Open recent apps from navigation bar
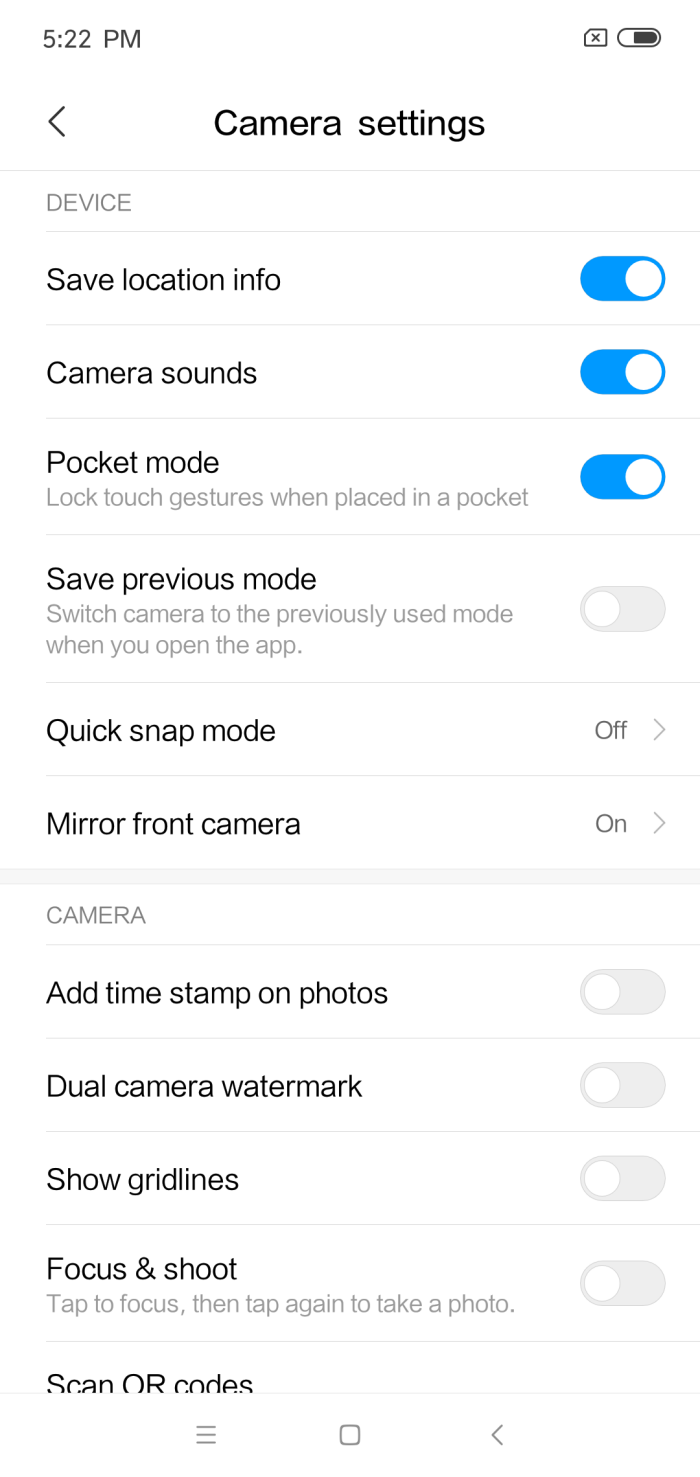The image size is (700, 1477). click(x=206, y=1435)
